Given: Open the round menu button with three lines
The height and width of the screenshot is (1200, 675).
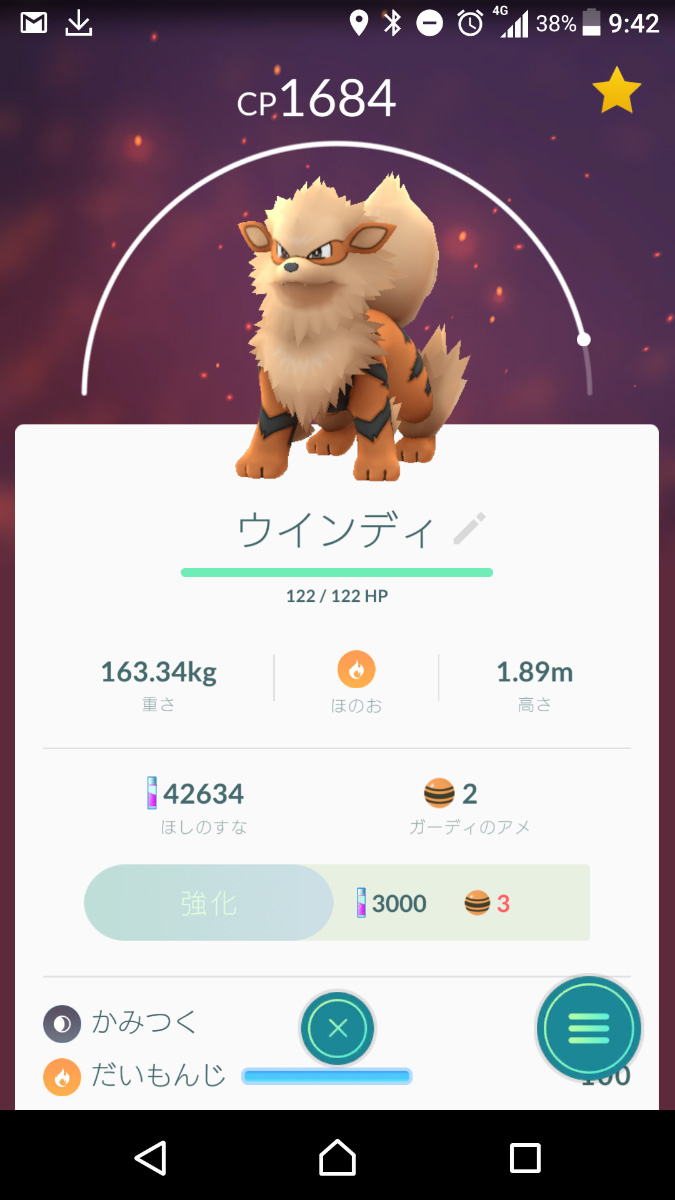Looking at the screenshot, I should pyautogui.click(x=588, y=1027).
